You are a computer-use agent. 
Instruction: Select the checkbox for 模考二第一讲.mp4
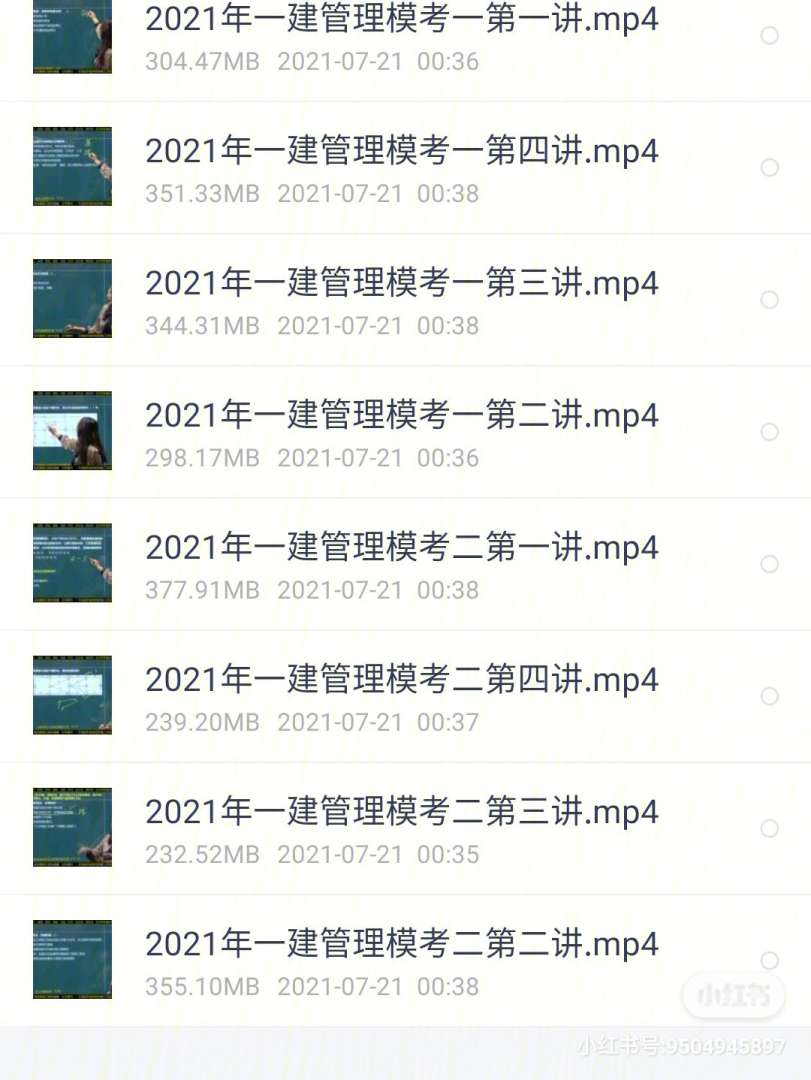[x=769, y=564]
